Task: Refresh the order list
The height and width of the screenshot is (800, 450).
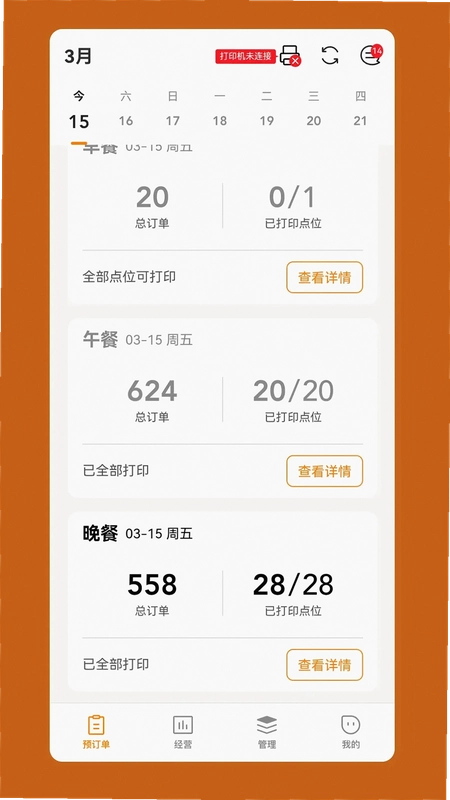Action: pyautogui.click(x=330, y=55)
